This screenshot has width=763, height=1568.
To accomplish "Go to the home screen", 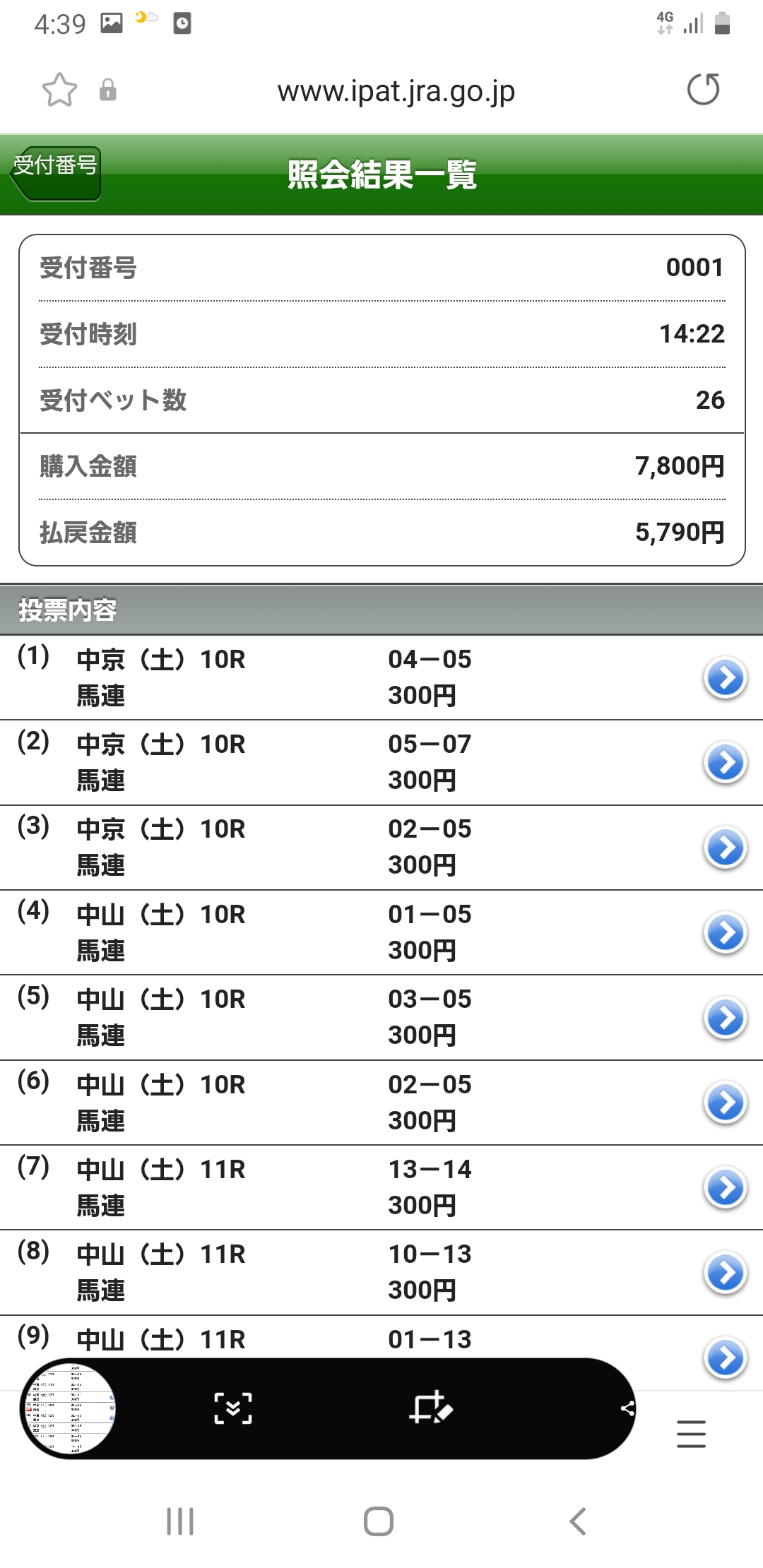I will click(x=379, y=1521).
